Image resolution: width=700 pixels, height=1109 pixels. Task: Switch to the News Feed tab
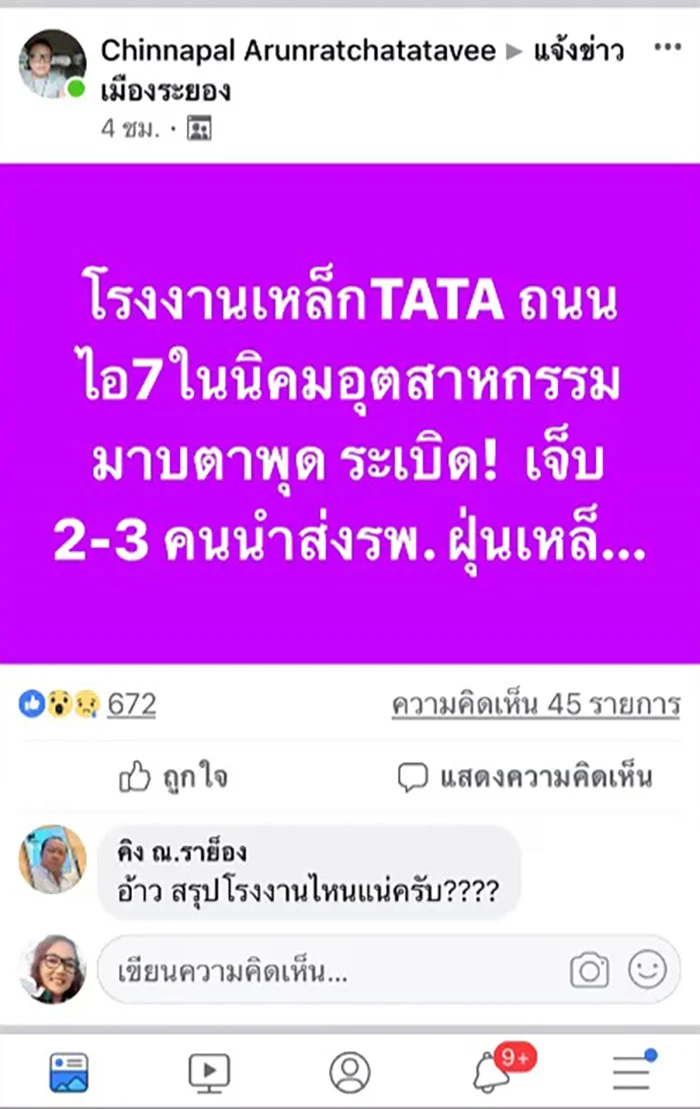point(69,1072)
